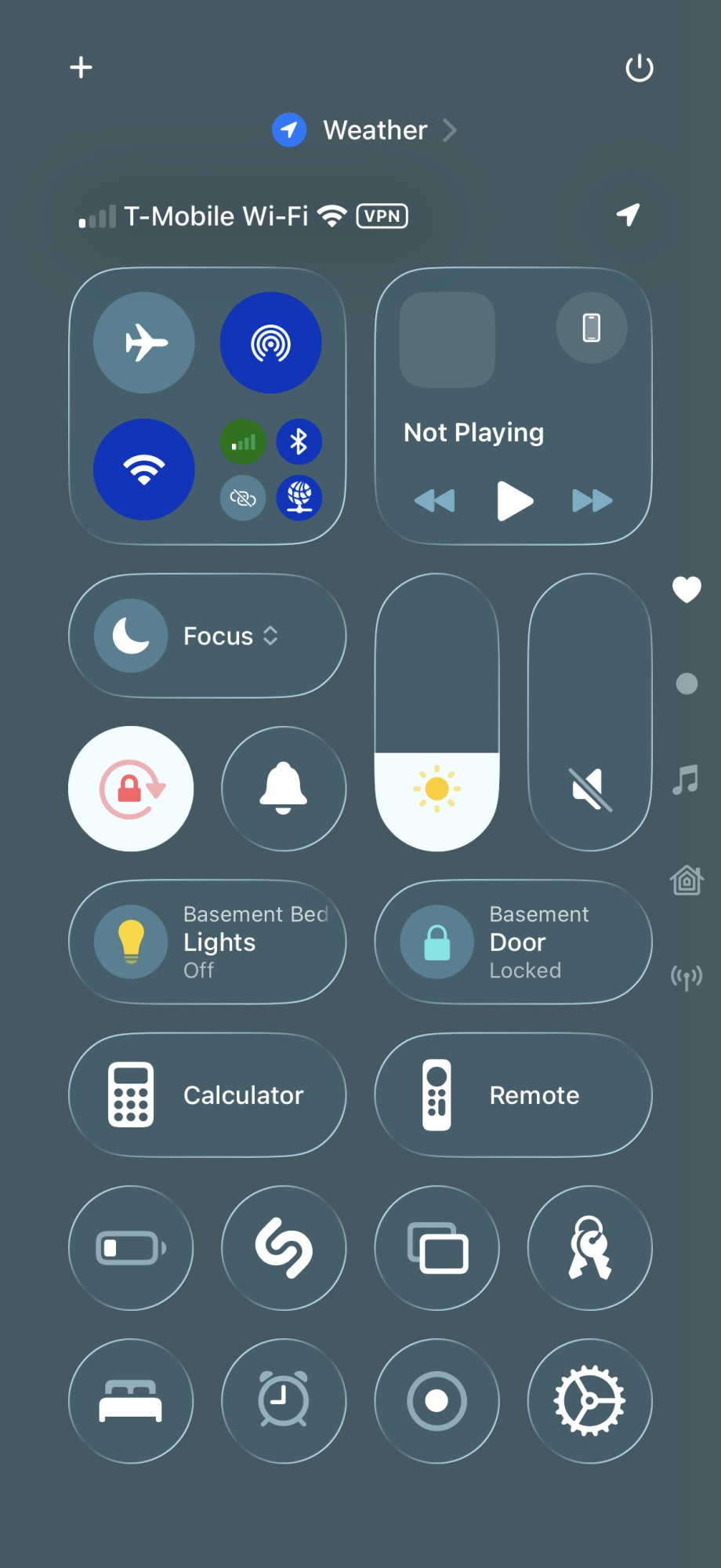Toggle Airplane Mode on
721x1568 pixels.
[144, 343]
